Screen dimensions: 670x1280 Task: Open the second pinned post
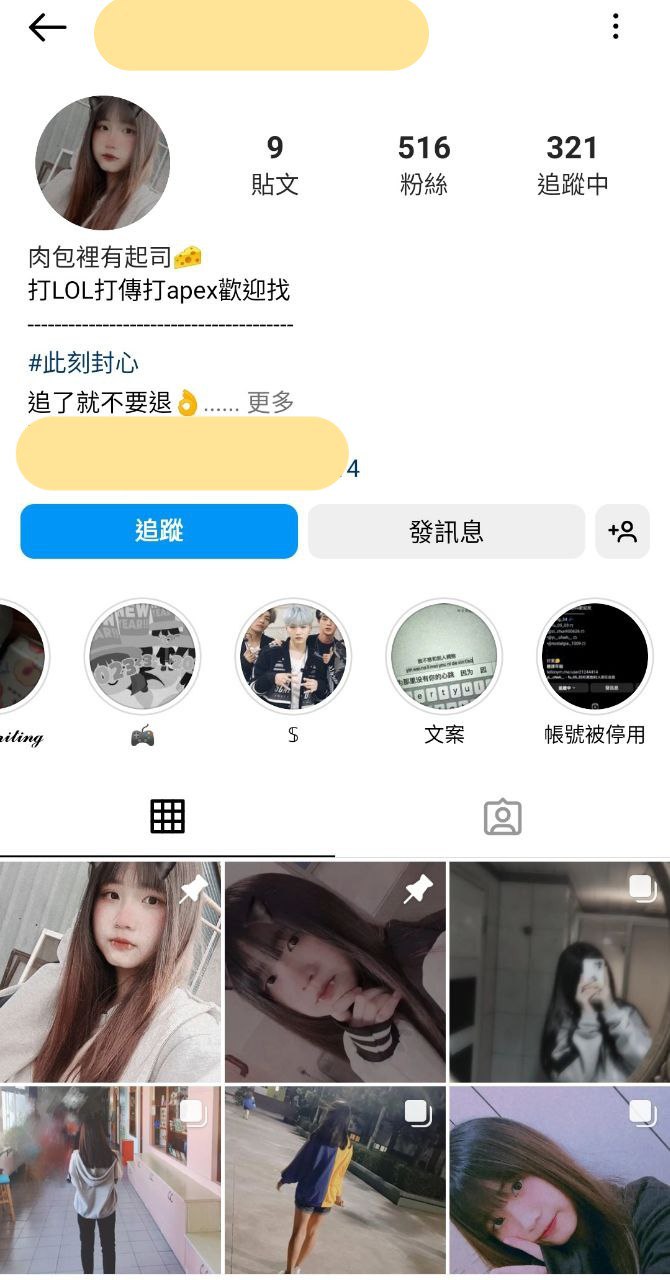coord(335,972)
